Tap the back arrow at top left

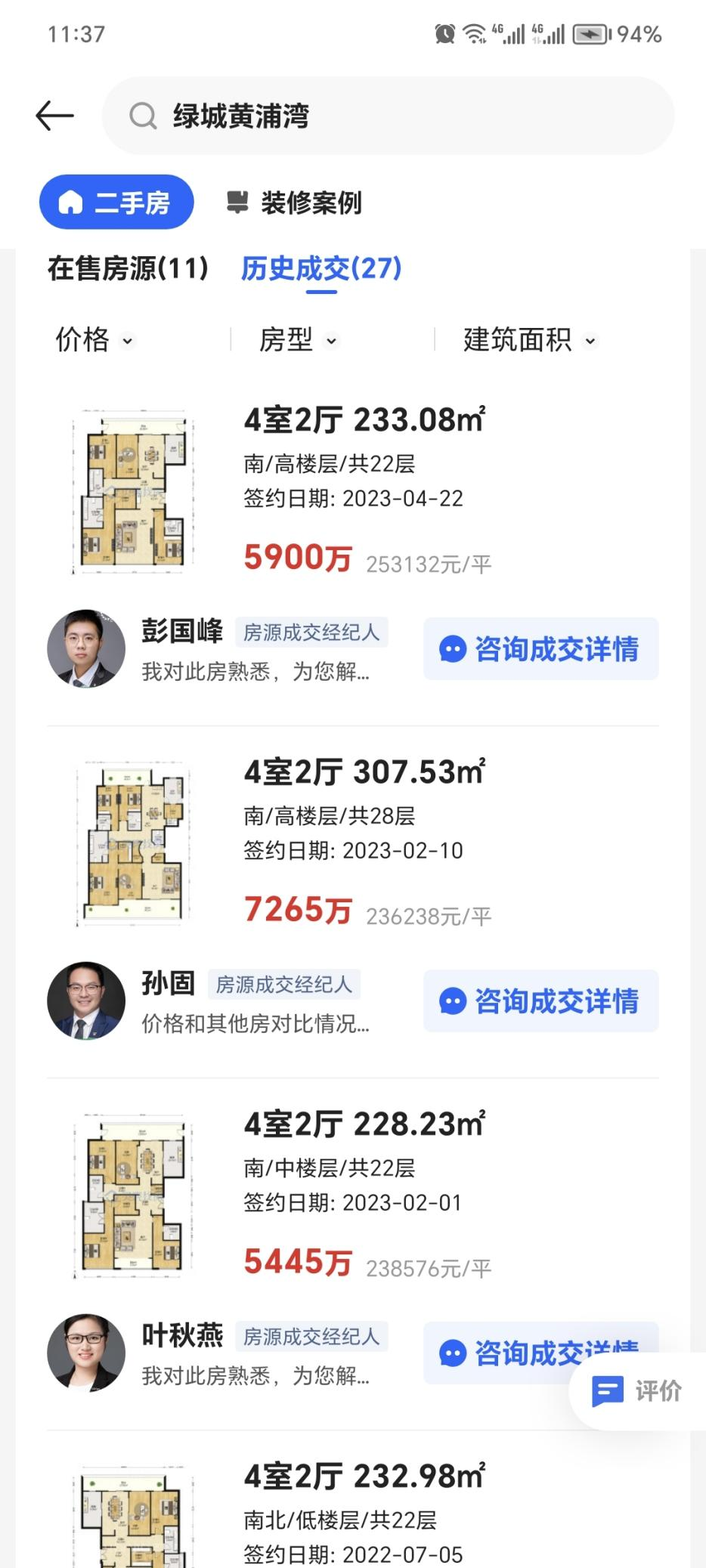[53, 115]
